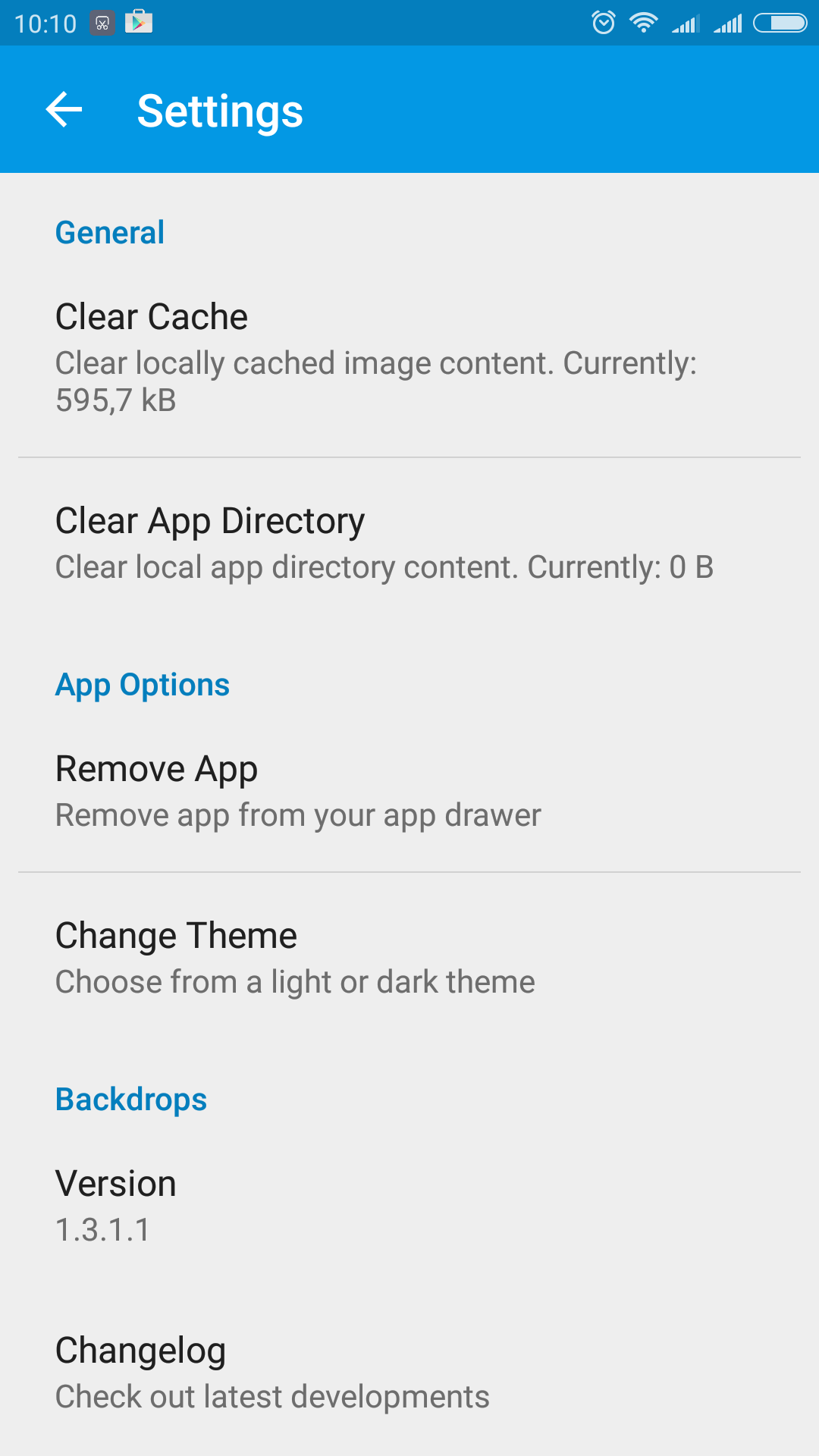
Task: Select Clear App Directory
Action: click(x=409, y=544)
